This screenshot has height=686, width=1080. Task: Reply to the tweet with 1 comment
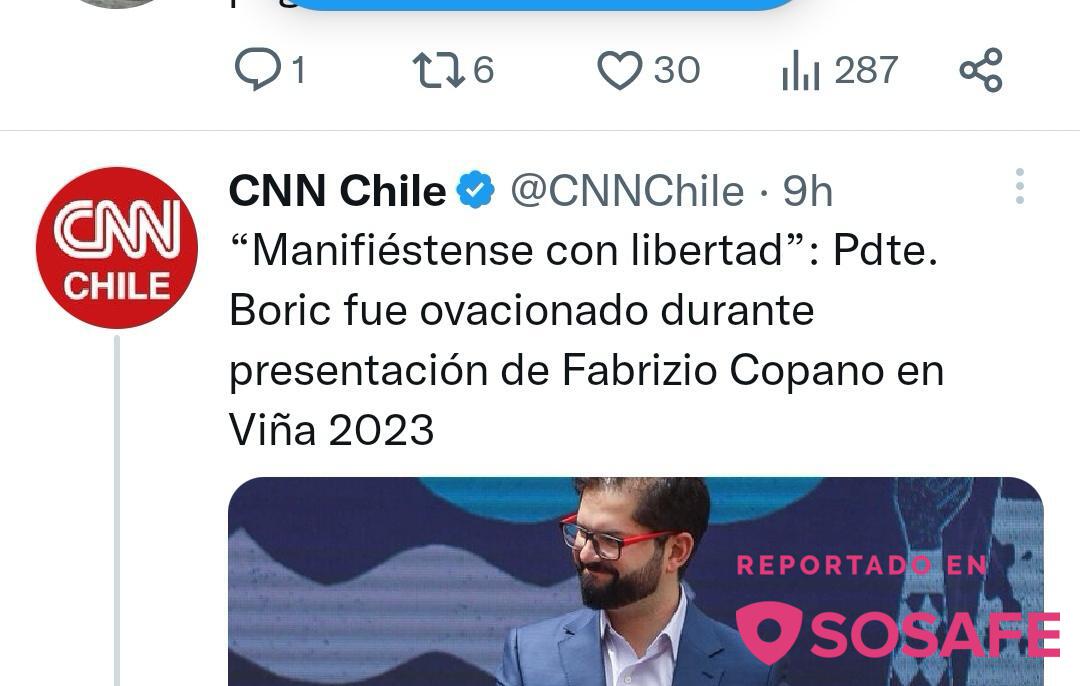[x=258, y=71]
